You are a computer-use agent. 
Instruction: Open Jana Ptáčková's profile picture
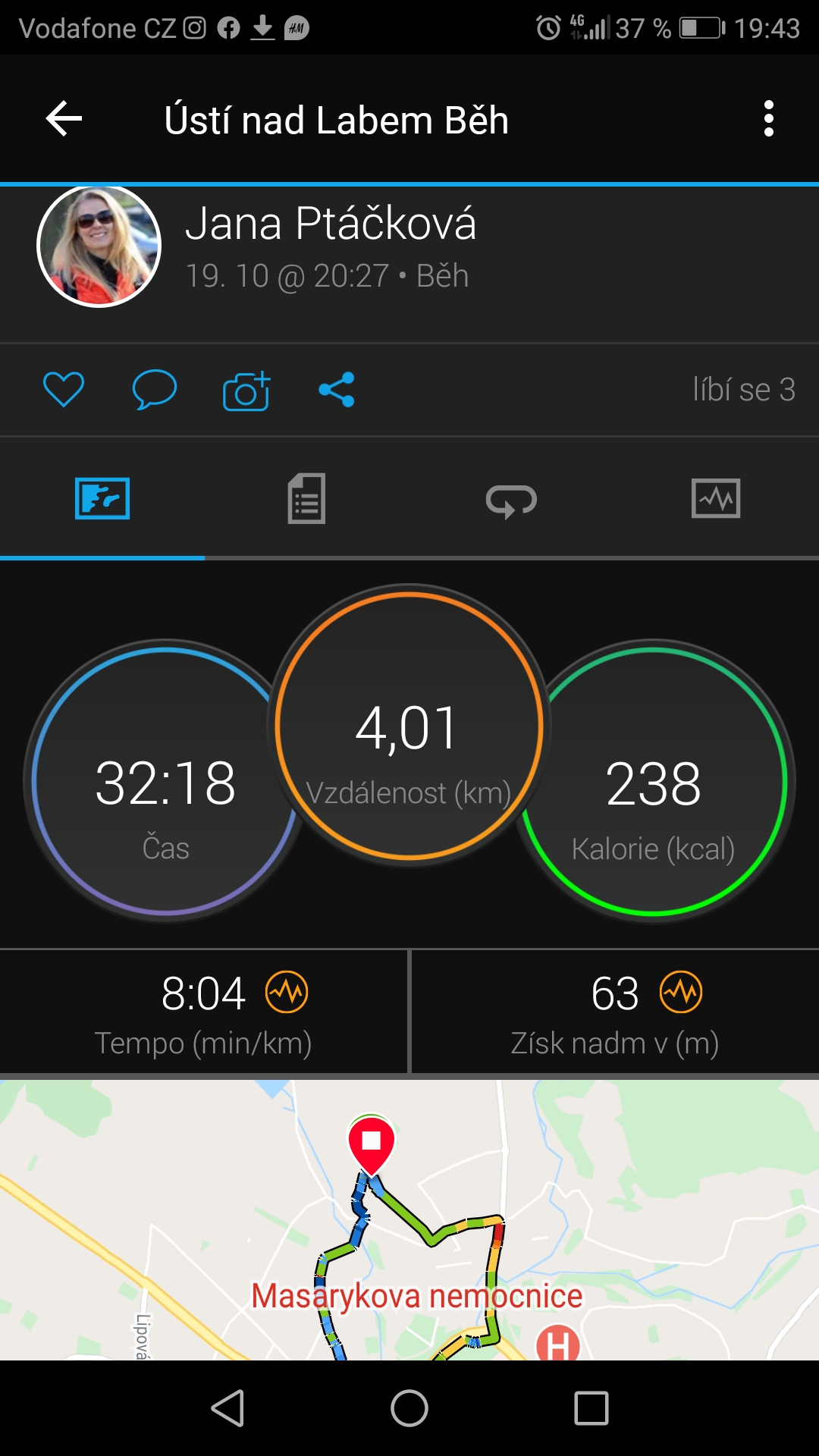pos(99,246)
